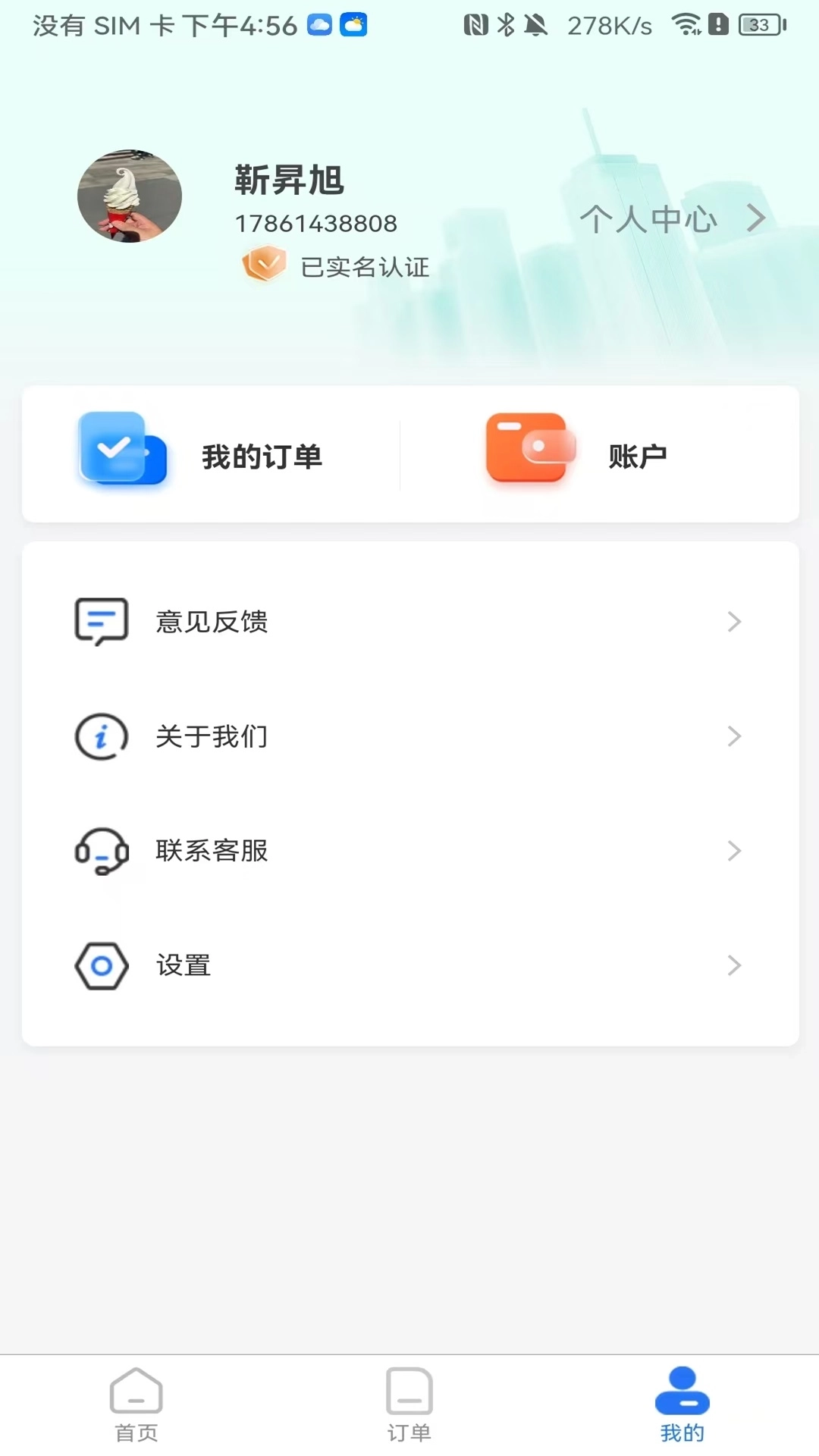819x1456 pixels.
Task: Click the chevron next to 联系客服
Action: [734, 851]
